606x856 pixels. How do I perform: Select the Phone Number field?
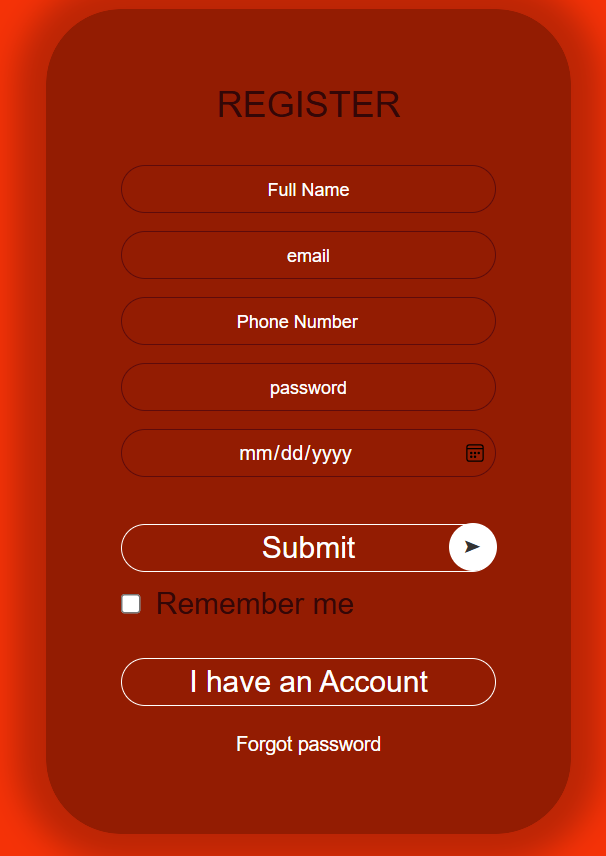tap(308, 321)
